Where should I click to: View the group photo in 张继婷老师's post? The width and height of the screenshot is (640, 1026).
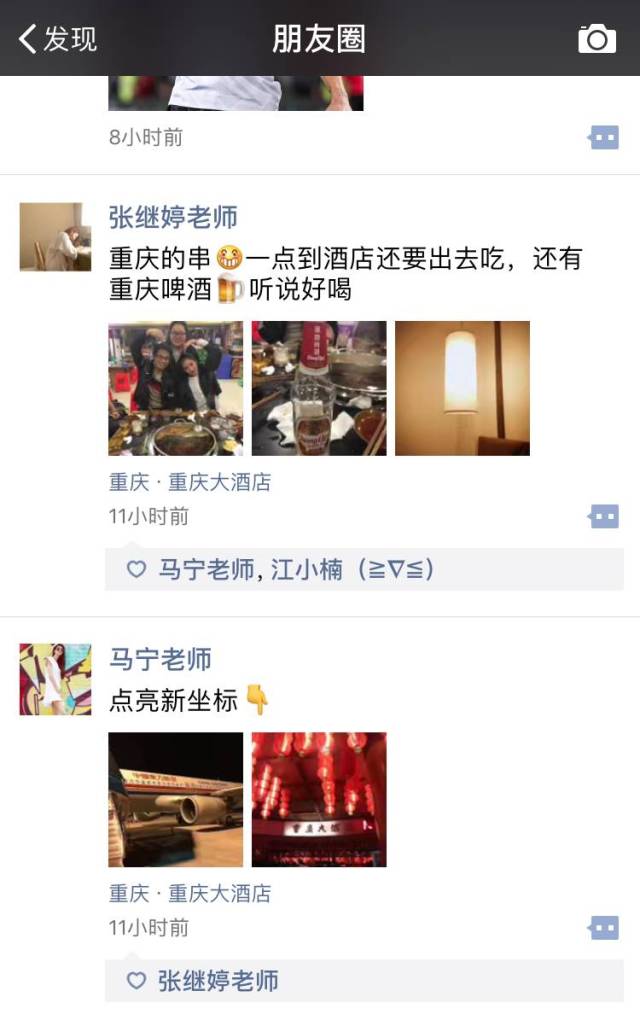(175, 388)
